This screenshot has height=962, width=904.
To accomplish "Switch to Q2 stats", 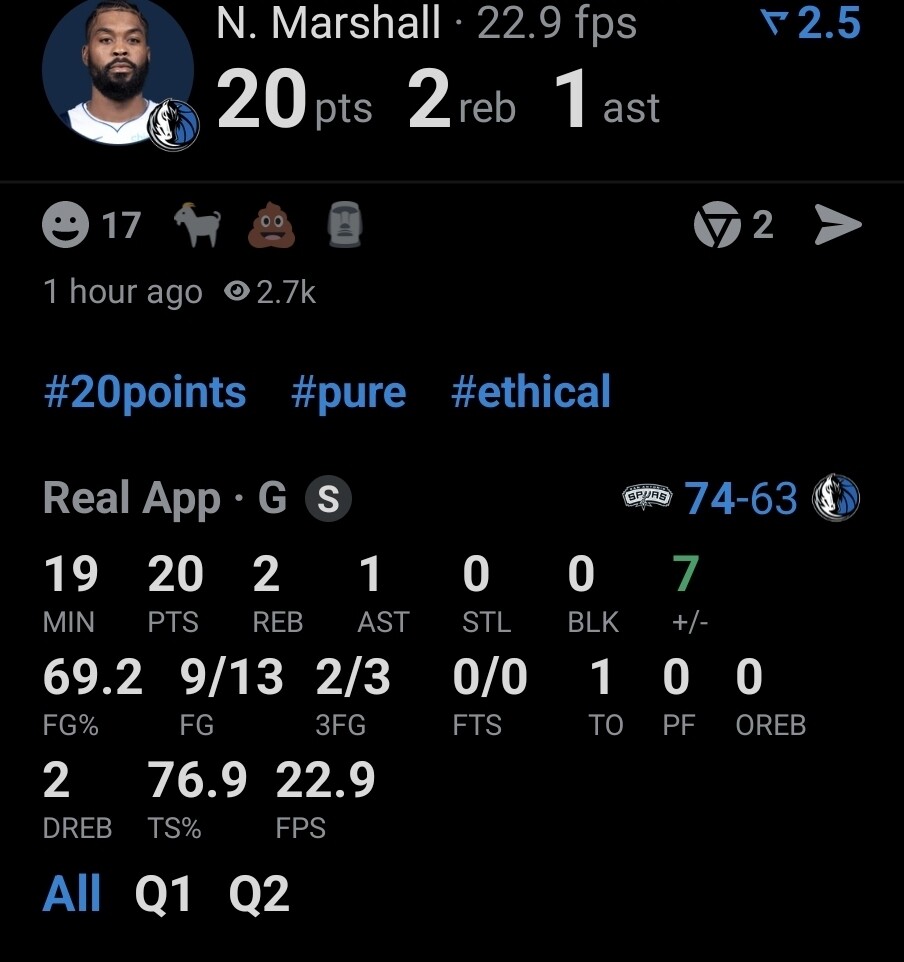I will 259,893.
